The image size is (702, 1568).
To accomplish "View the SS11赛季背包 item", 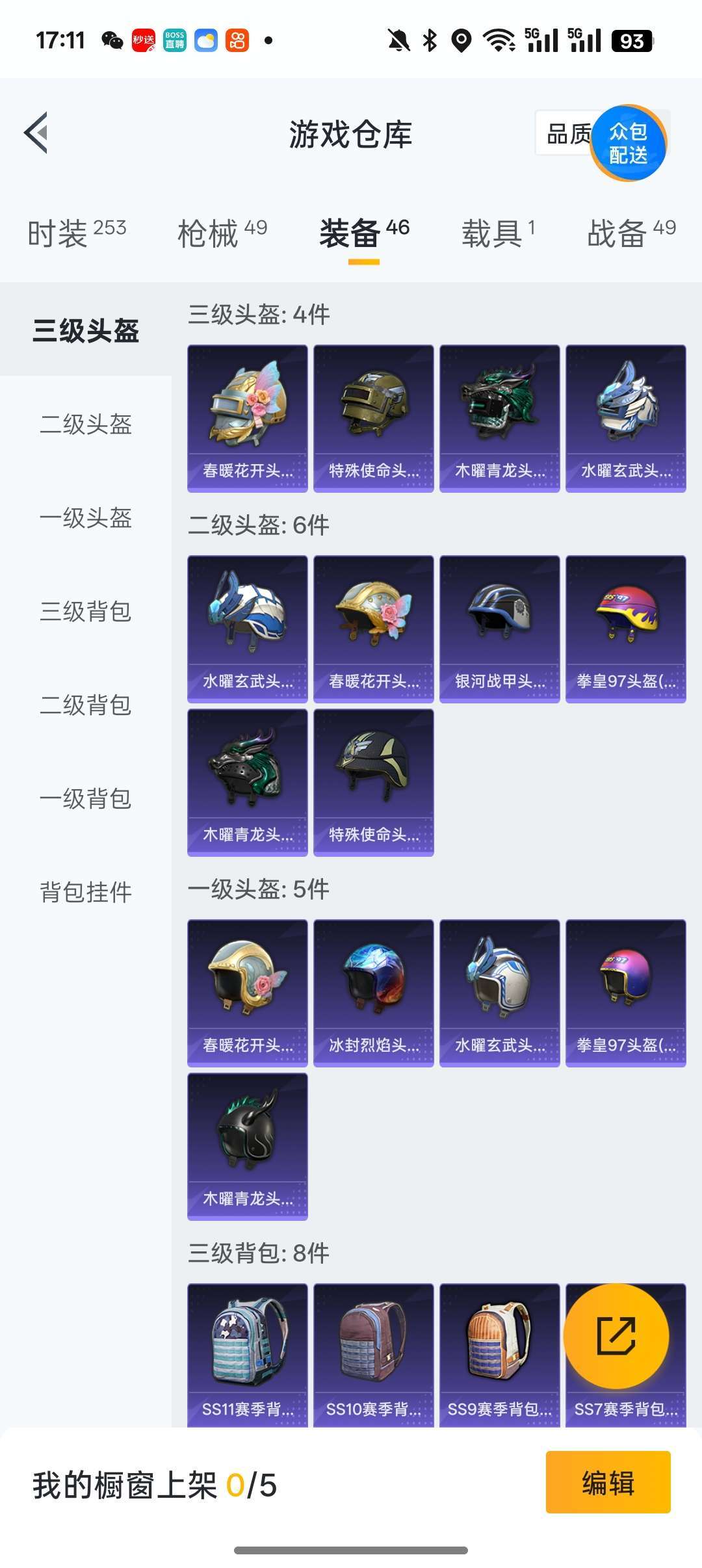I will click(247, 1355).
